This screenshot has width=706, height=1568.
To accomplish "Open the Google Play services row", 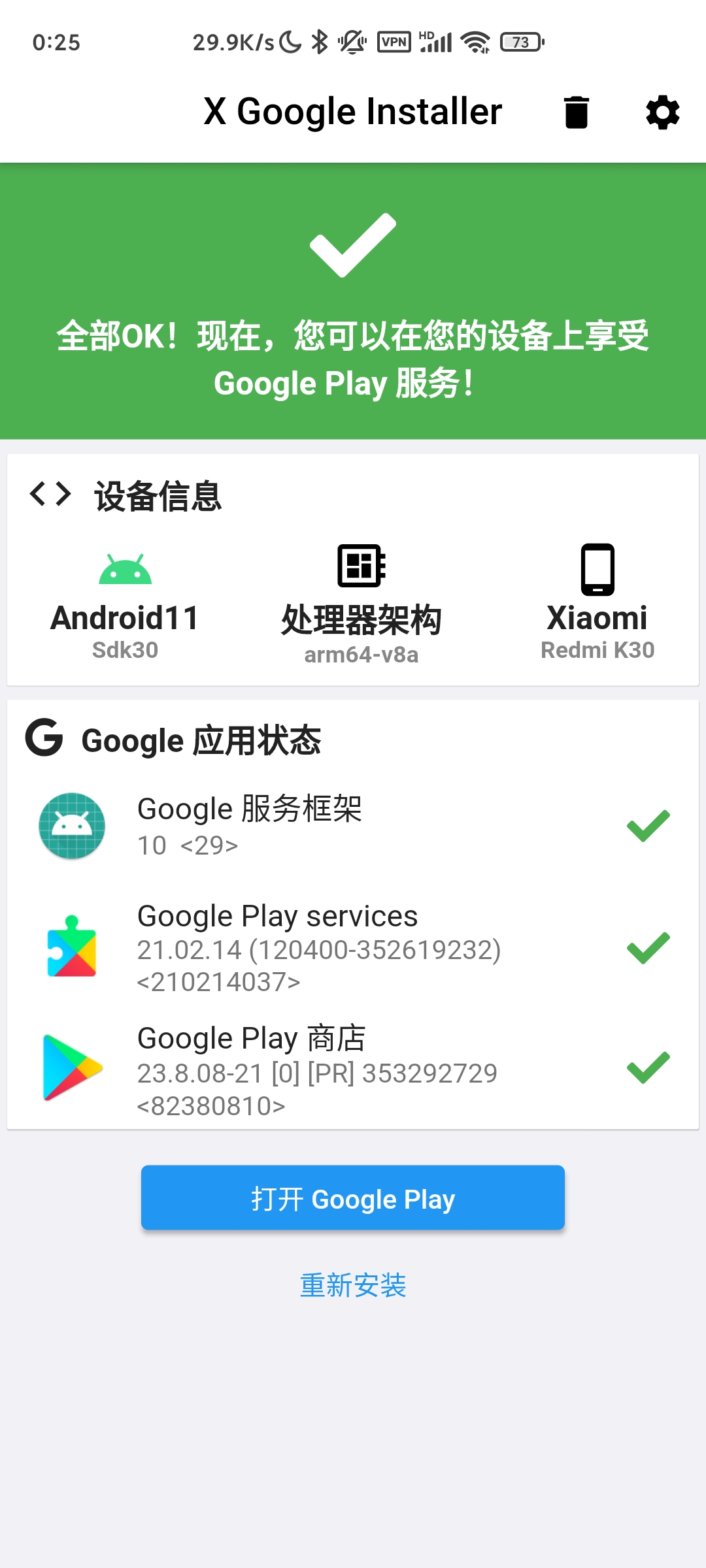I will [353, 947].
